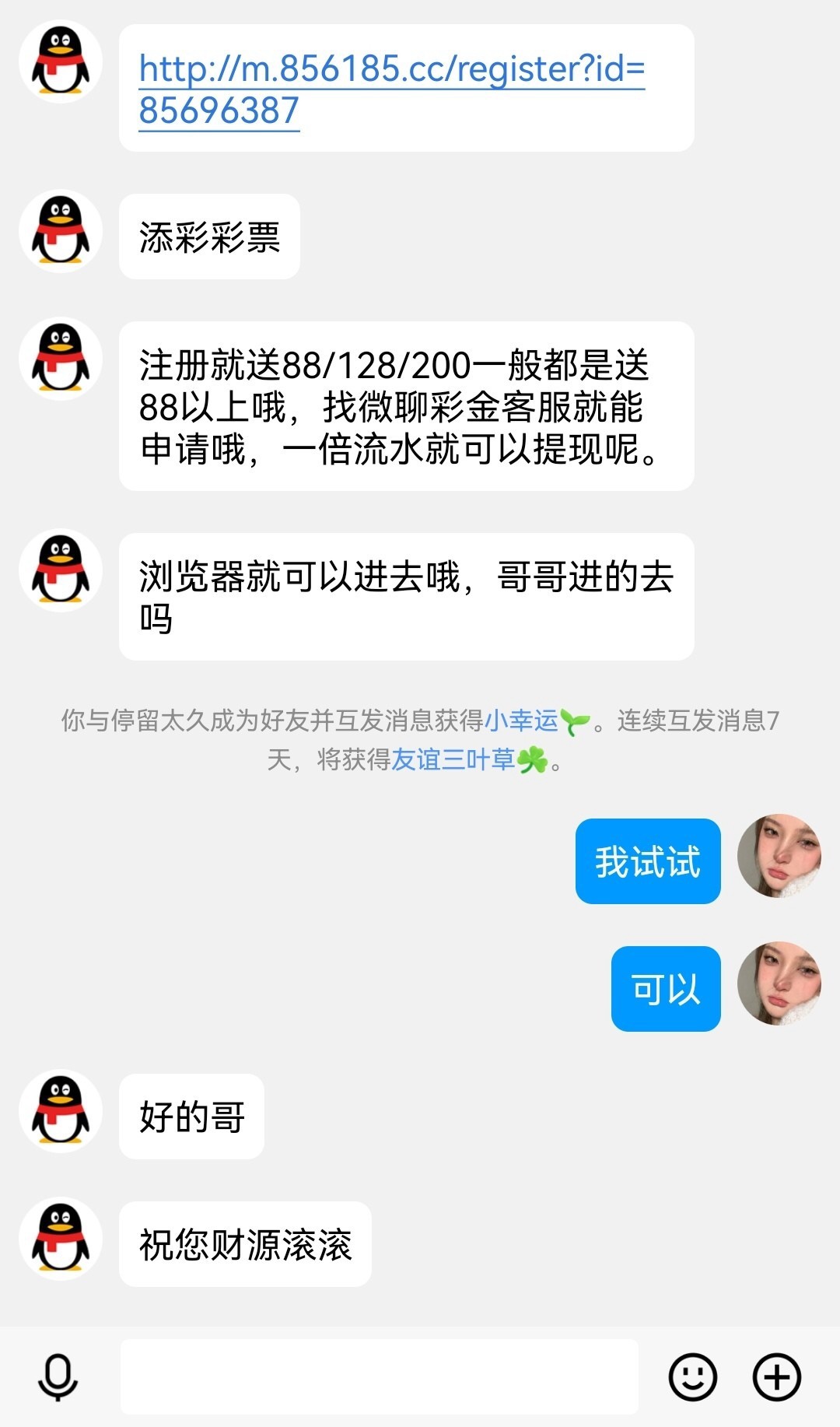This screenshot has width=840, height=1427.
Task: Tap the microphone voice input icon
Action: (x=58, y=1377)
